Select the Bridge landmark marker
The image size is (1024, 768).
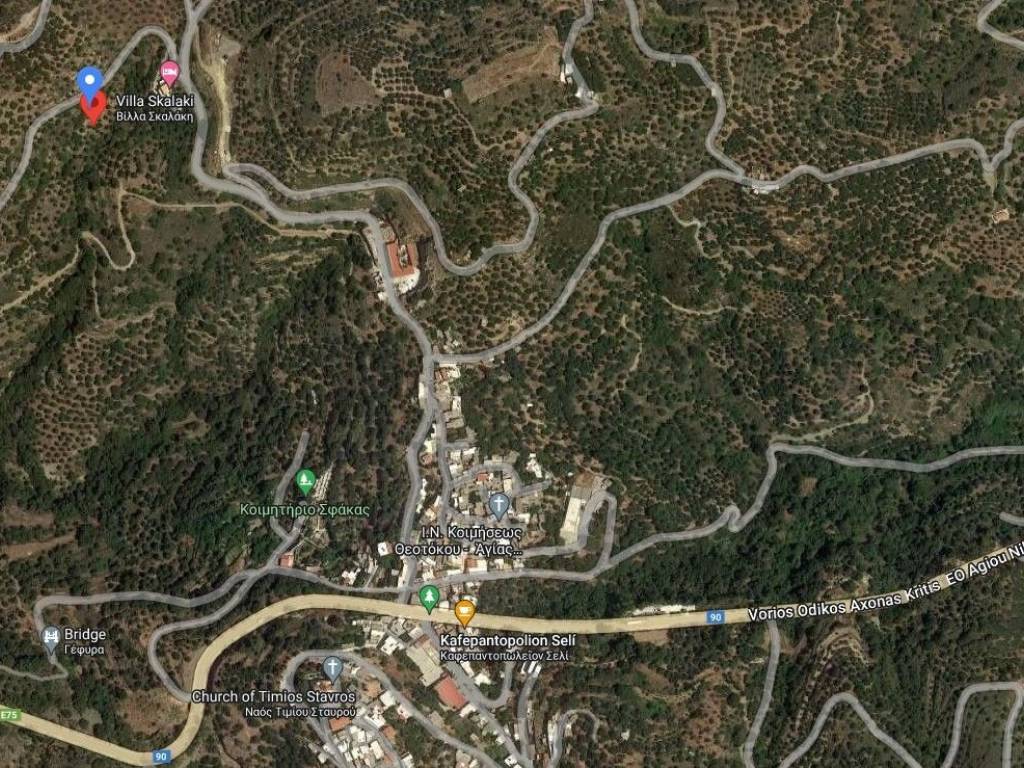[51, 637]
